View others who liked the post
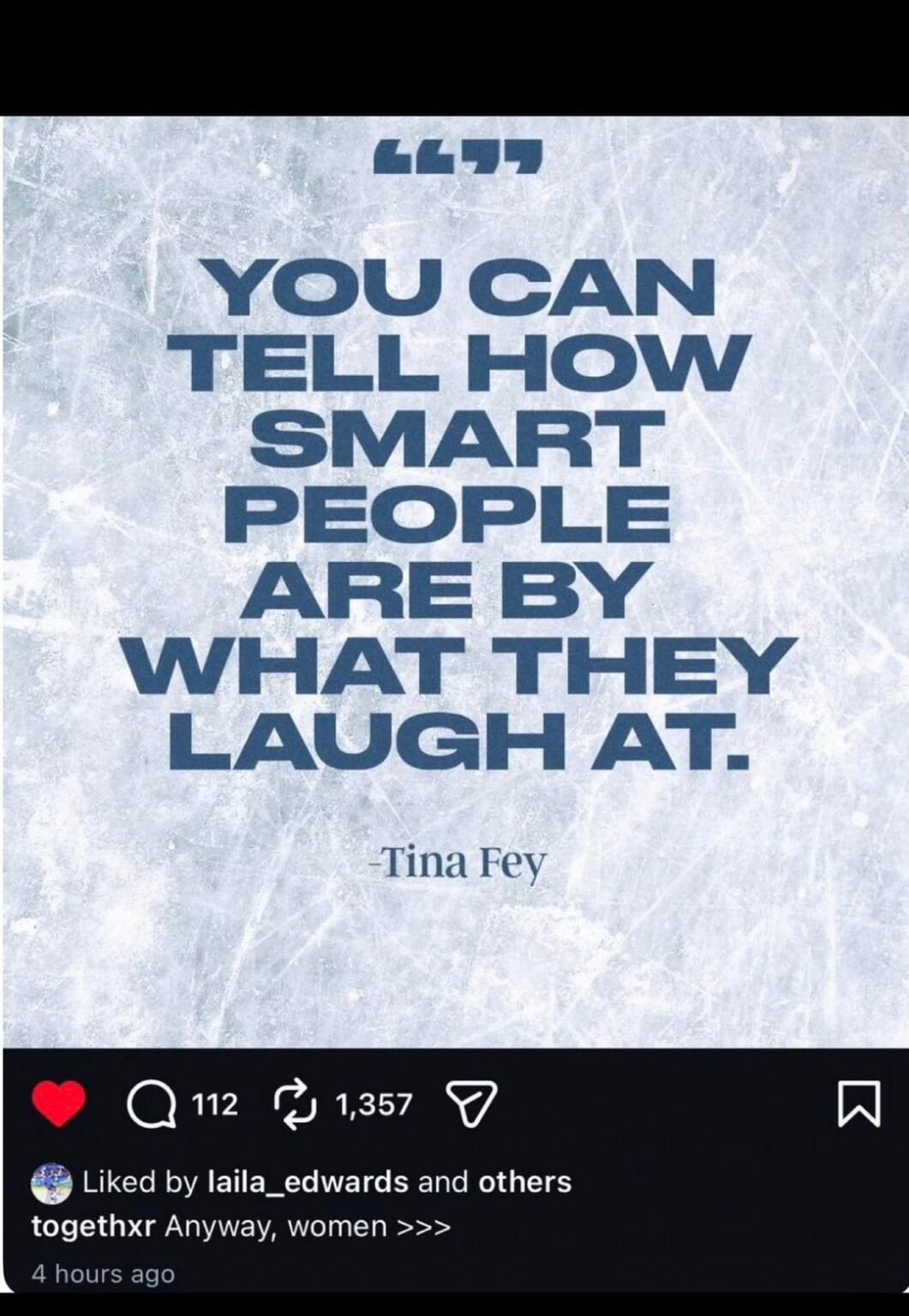 pyautogui.click(x=523, y=1181)
